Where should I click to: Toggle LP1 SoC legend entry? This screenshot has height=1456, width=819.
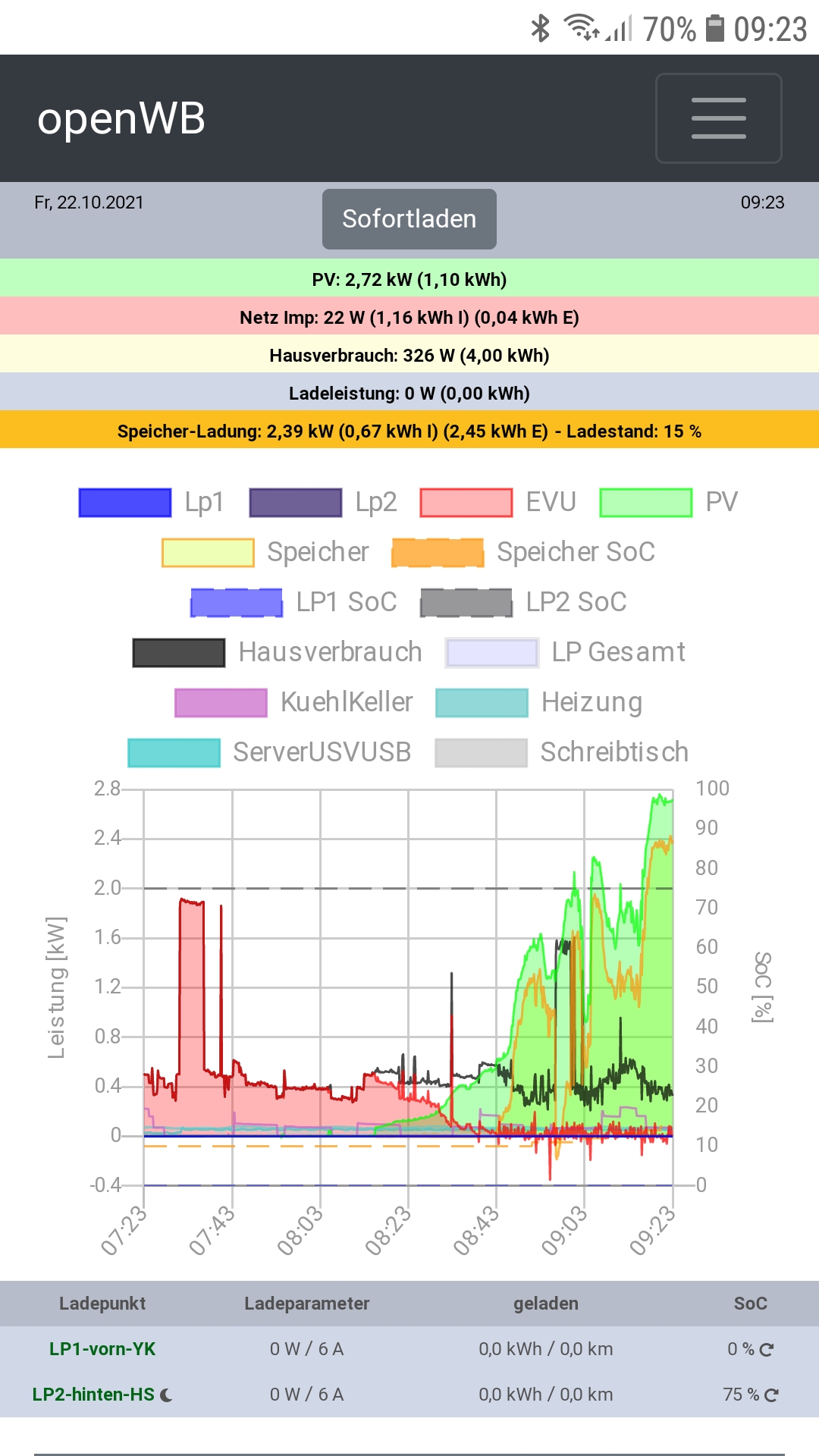click(293, 602)
